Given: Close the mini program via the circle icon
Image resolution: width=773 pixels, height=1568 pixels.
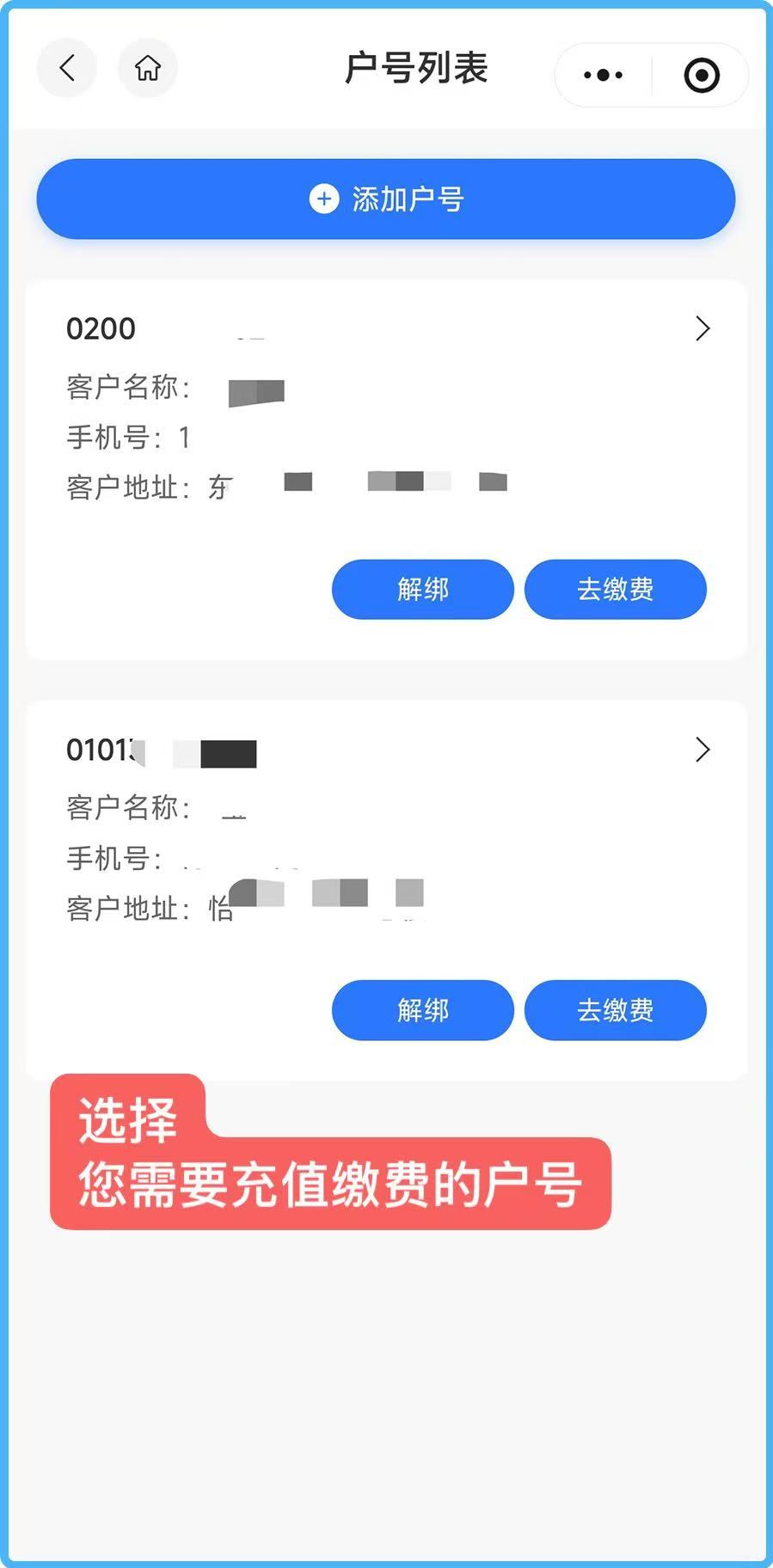Looking at the screenshot, I should (701, 76).
